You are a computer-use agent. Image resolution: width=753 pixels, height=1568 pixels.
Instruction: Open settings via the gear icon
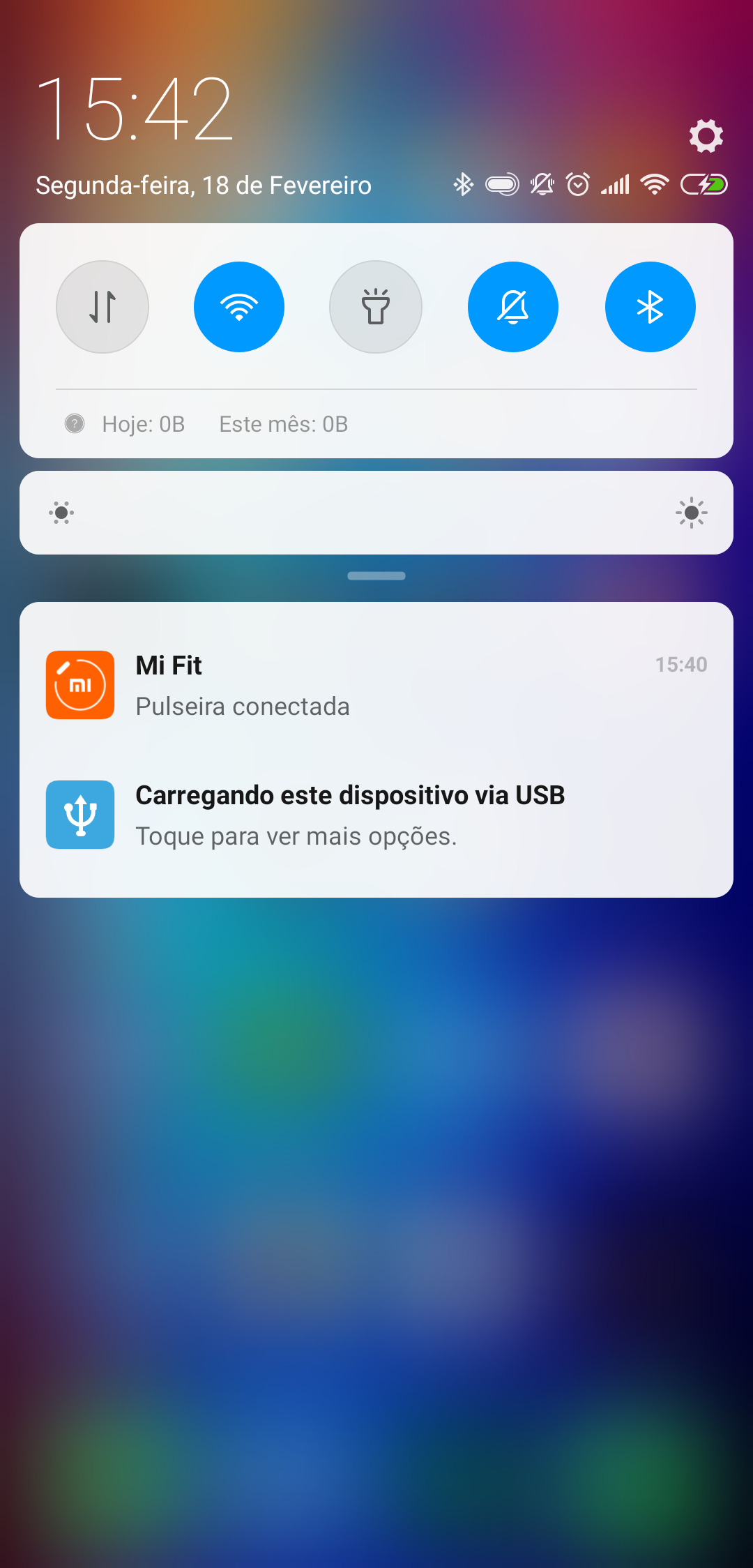[x=706, y=135]
